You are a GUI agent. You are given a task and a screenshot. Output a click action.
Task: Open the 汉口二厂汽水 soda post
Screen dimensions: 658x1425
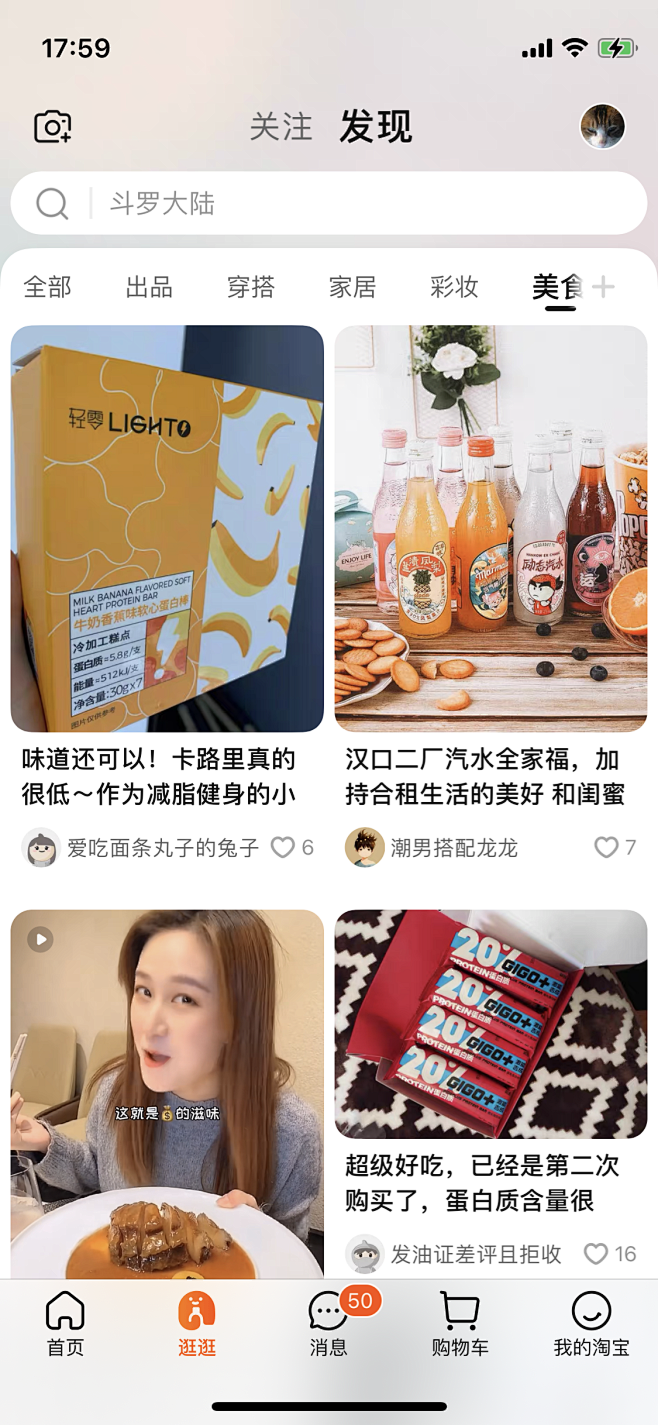pos(490,528)
